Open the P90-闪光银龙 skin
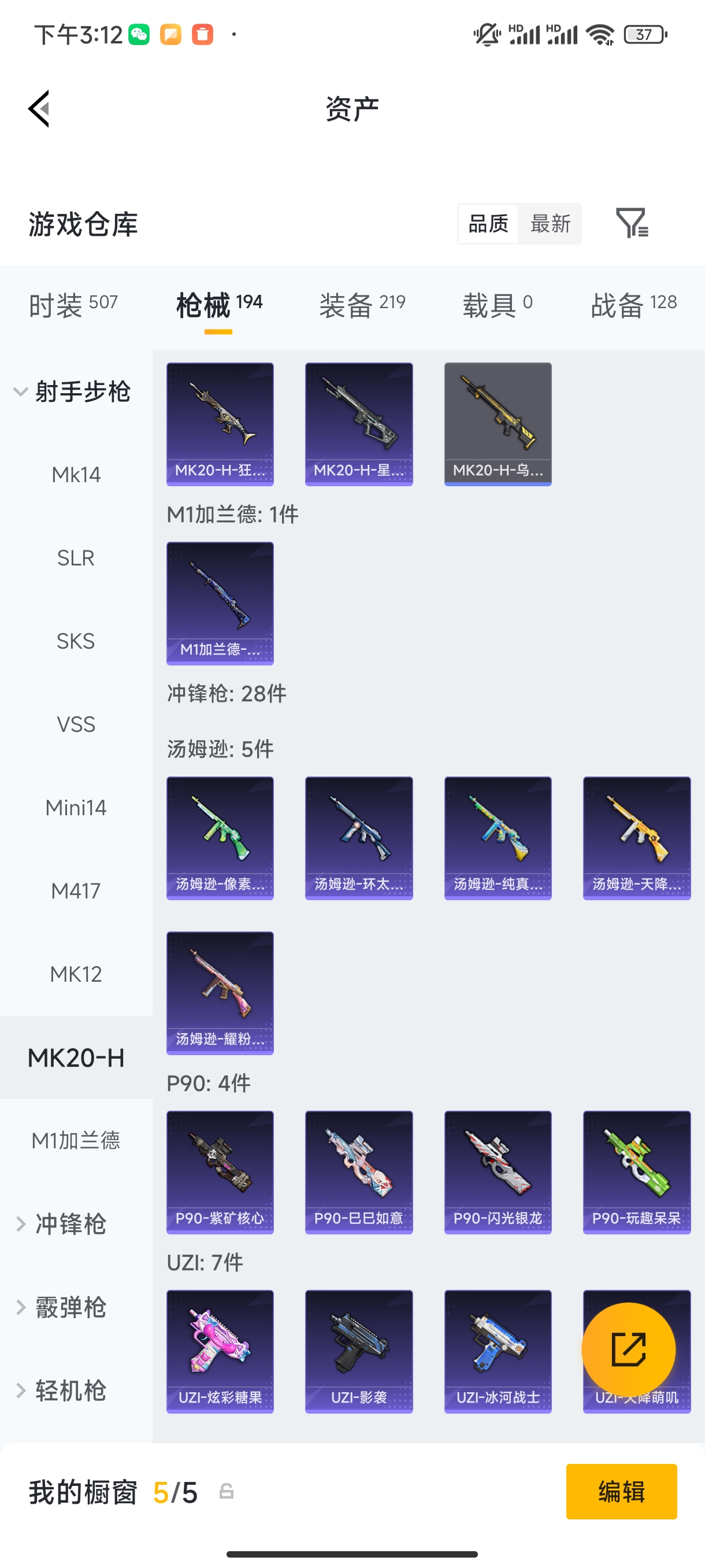Screen dimensions: 705x1568 click(x=498, y=1172)
